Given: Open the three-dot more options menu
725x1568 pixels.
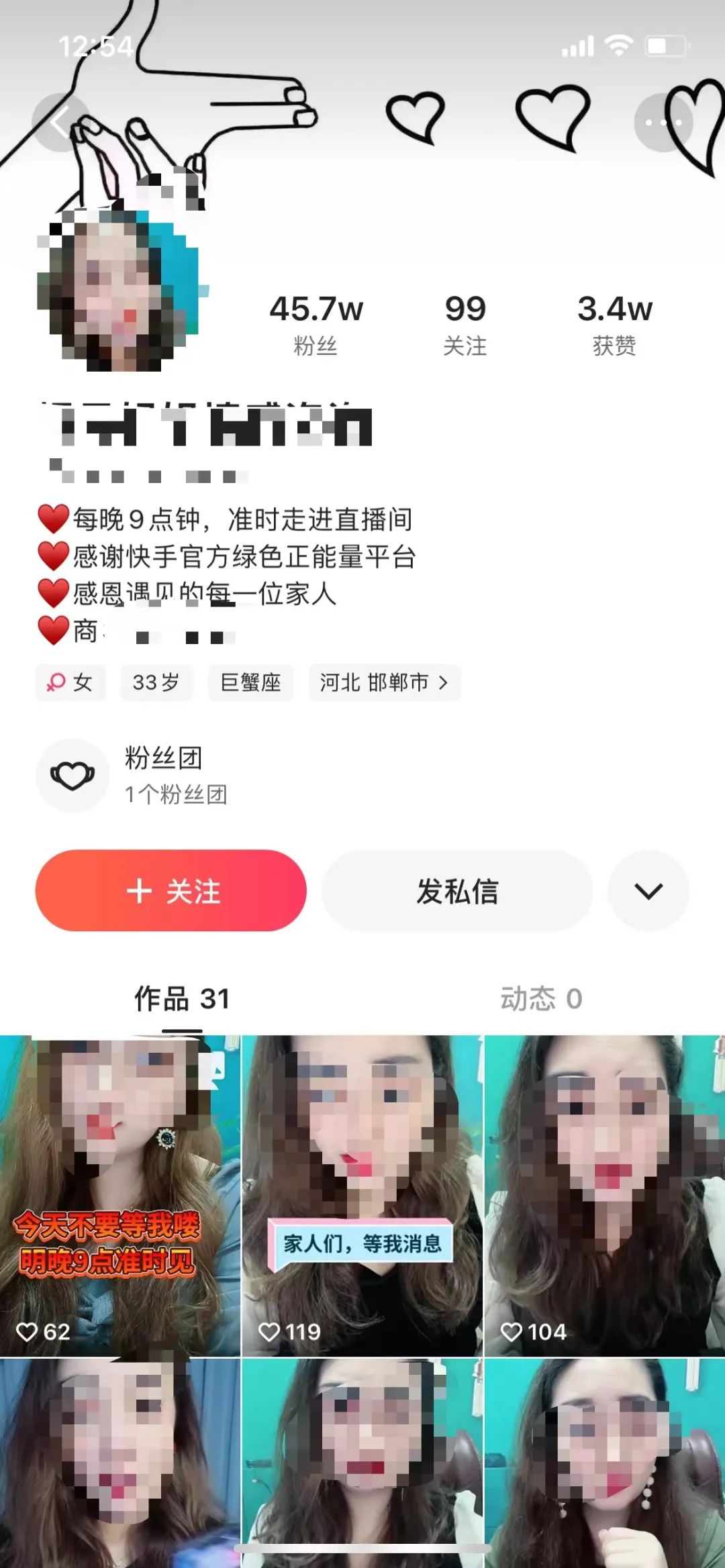Looking at the screenshot, I should pos(663,123).
